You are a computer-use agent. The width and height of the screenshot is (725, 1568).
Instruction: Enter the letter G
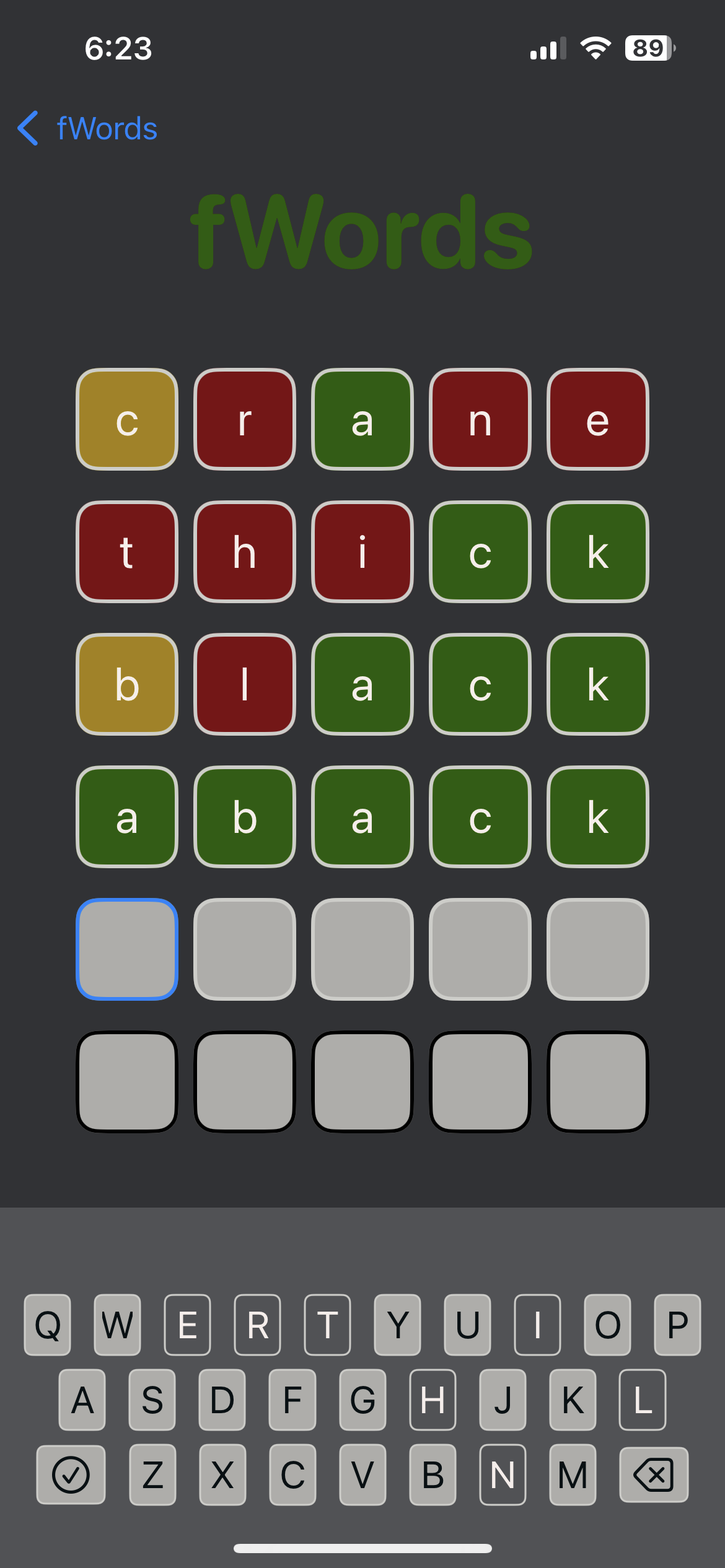[x=362, y=1400]
